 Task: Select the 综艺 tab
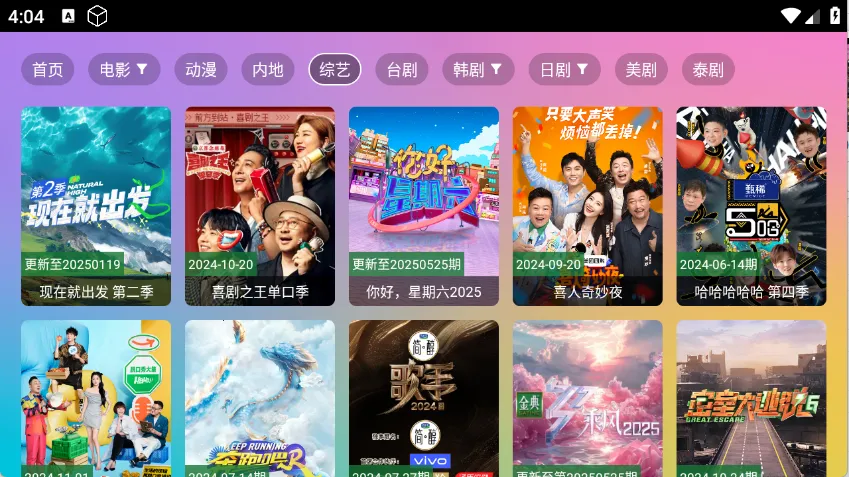tap(334, 70)
